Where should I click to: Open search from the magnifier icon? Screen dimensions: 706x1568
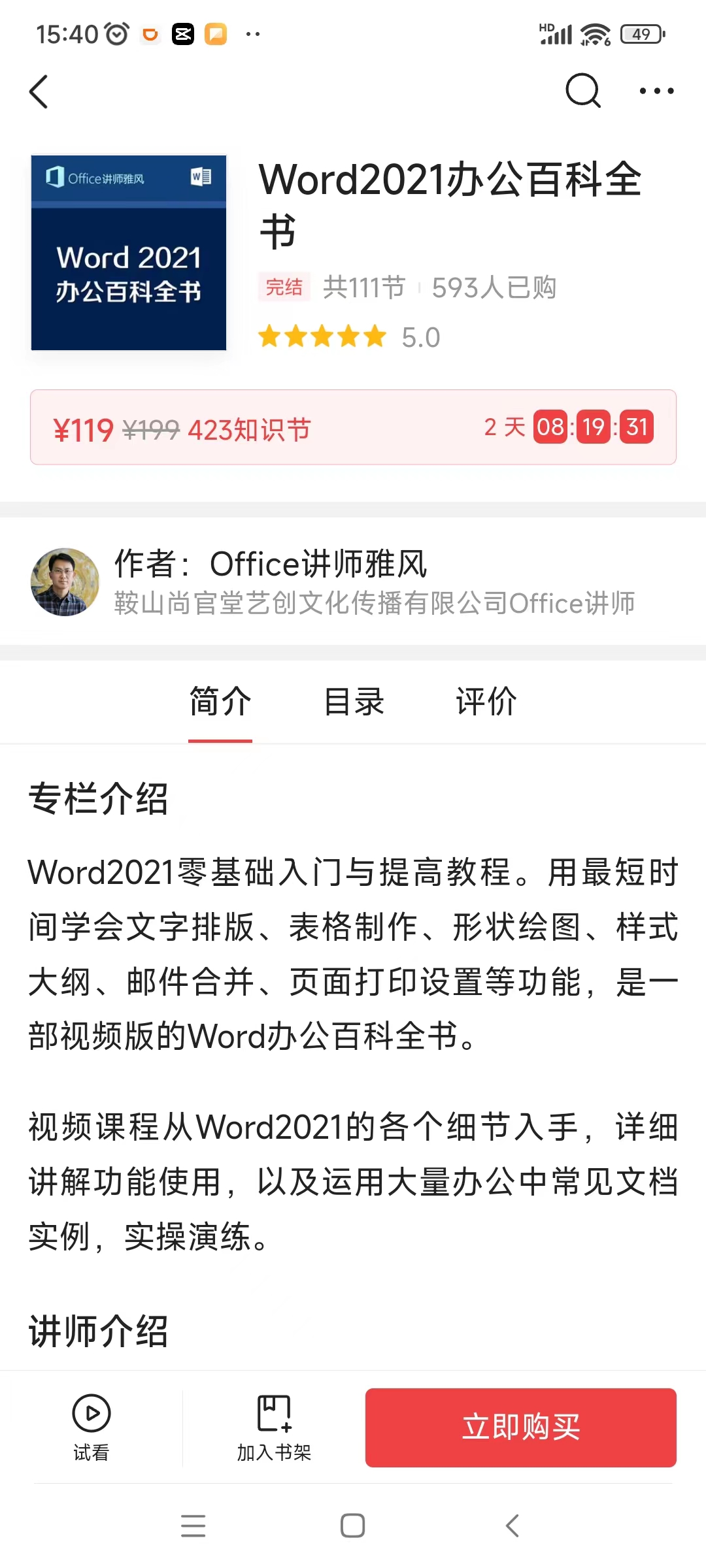582,91
